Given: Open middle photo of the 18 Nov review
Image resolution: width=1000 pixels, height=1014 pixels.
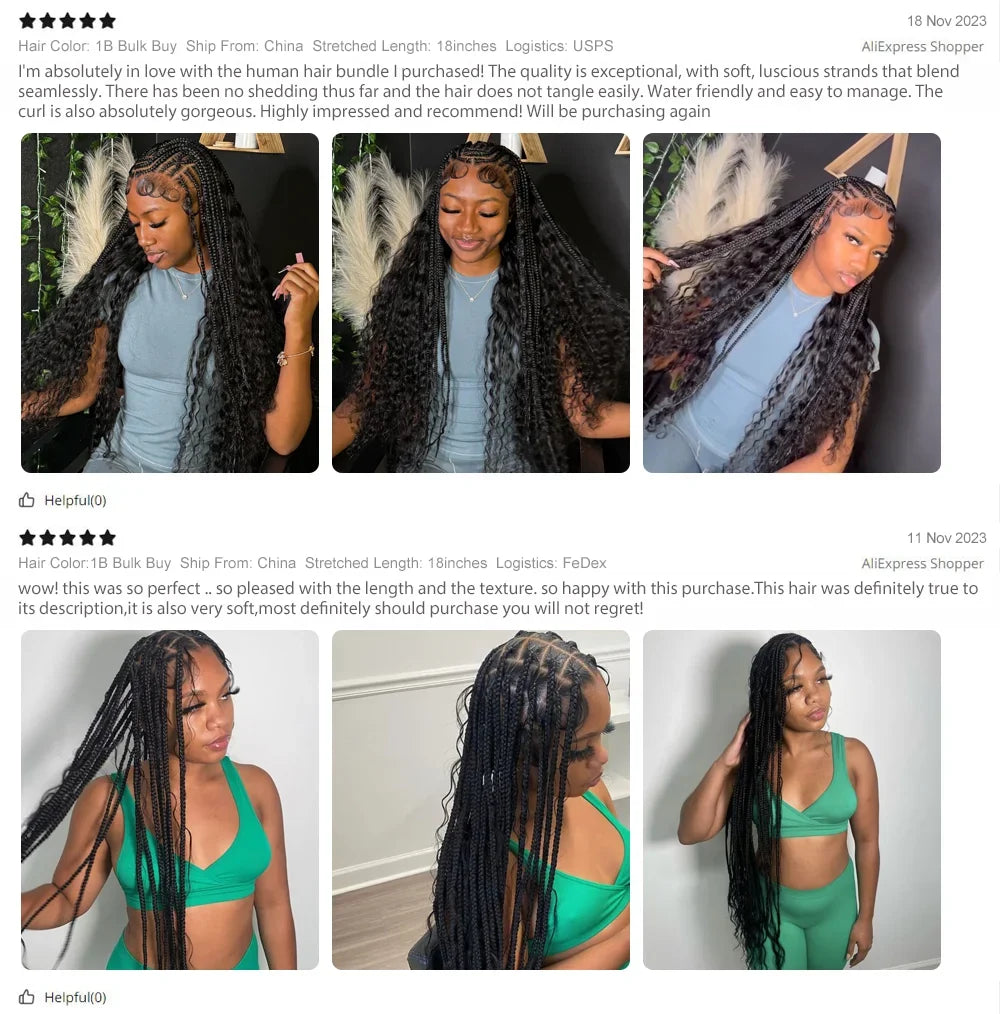Looking at the screenshot, I should [481, 303].
